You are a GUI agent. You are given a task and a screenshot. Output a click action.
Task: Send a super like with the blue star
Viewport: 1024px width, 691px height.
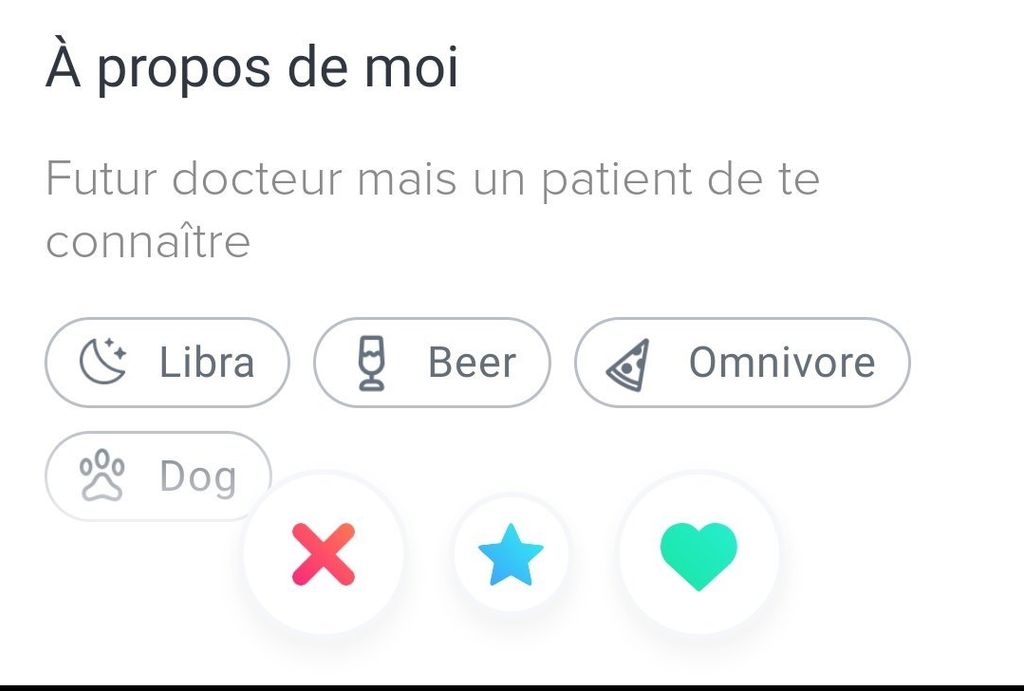coord(511,554)
